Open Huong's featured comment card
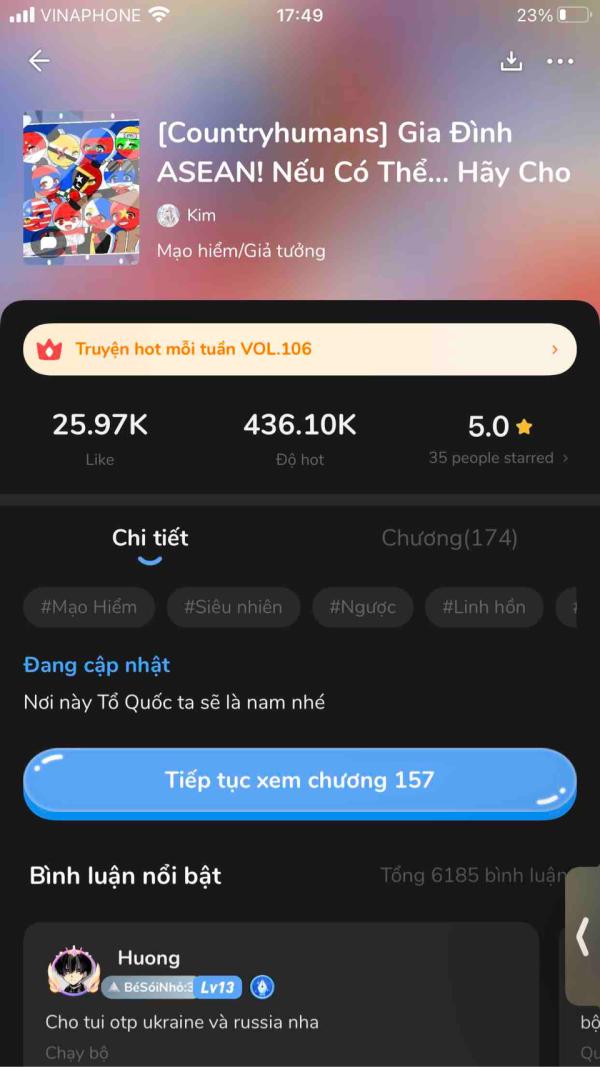 pos(281,994)
